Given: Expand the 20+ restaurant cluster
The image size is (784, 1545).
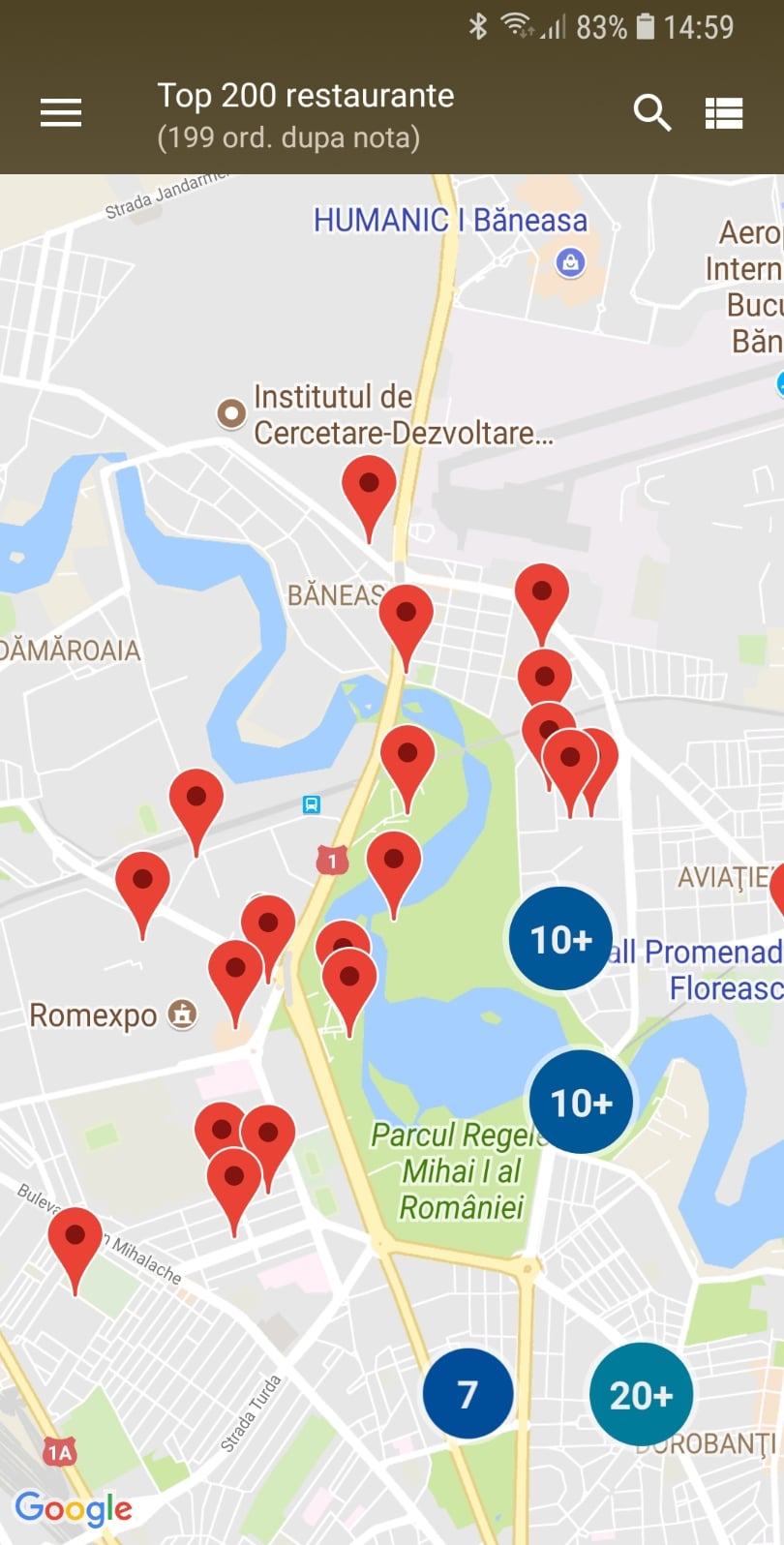Looking at the screenshot, I should click(x=641, y=1394).
